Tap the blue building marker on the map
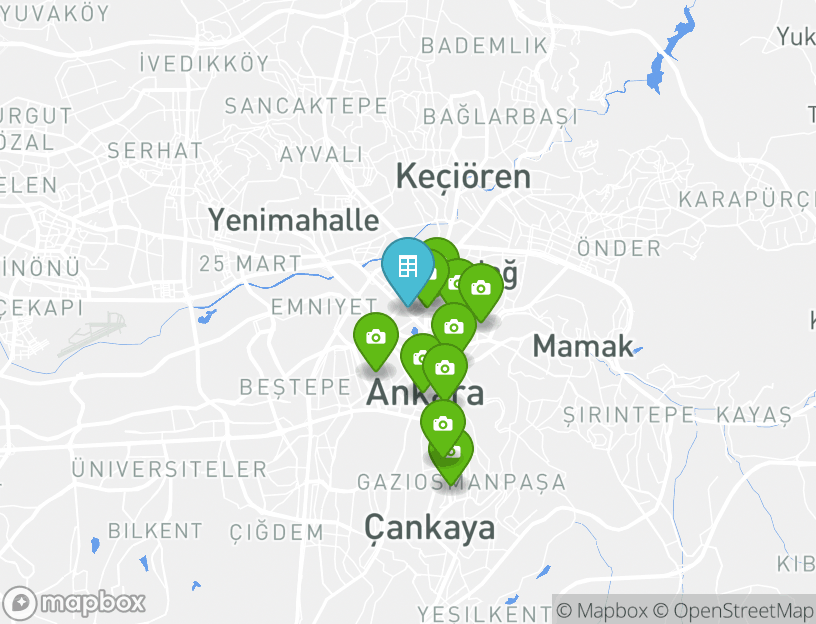Screen dimensions: 816x624 [x=407, y=268]
